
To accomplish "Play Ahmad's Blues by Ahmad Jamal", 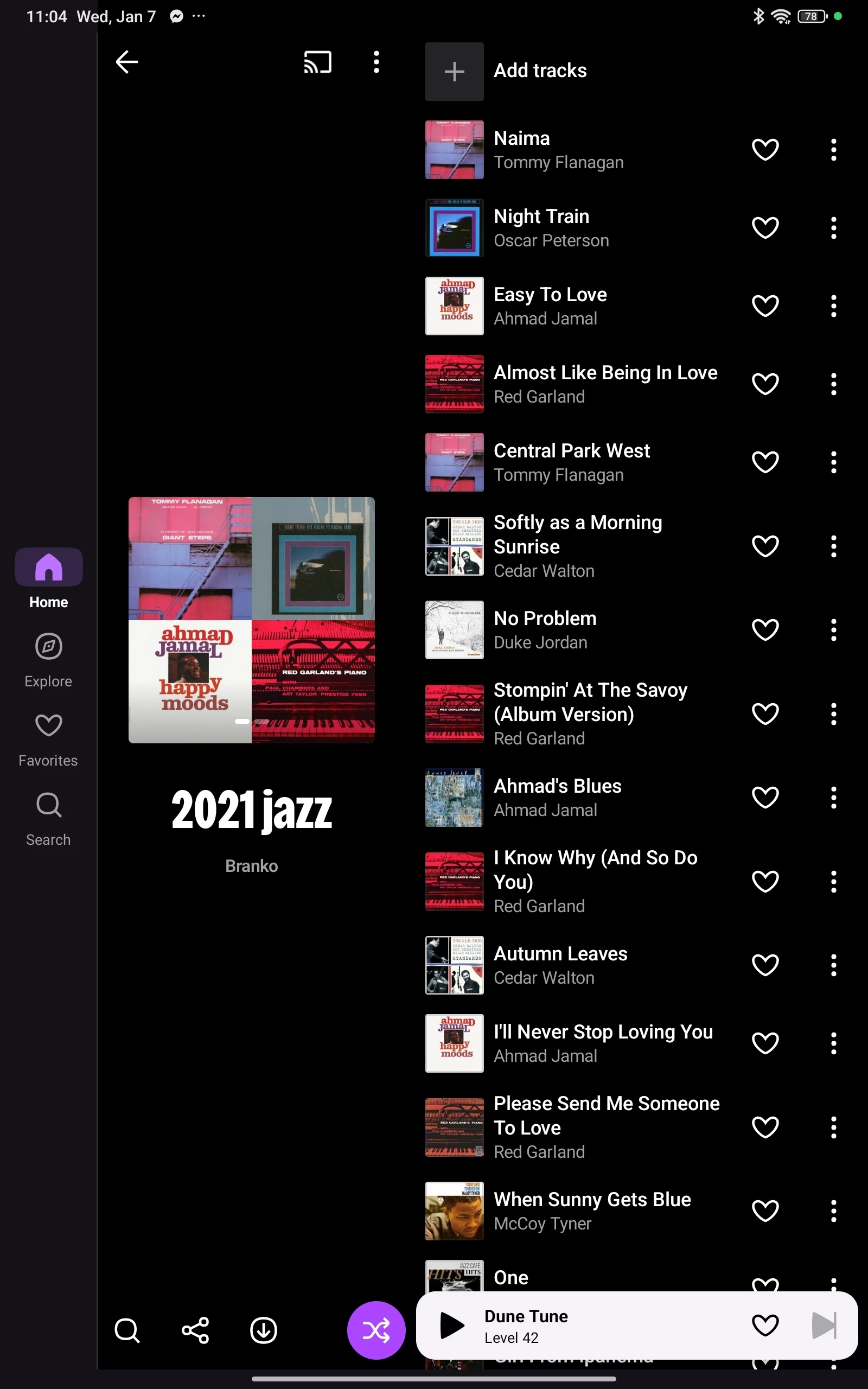I will (557, 797).
